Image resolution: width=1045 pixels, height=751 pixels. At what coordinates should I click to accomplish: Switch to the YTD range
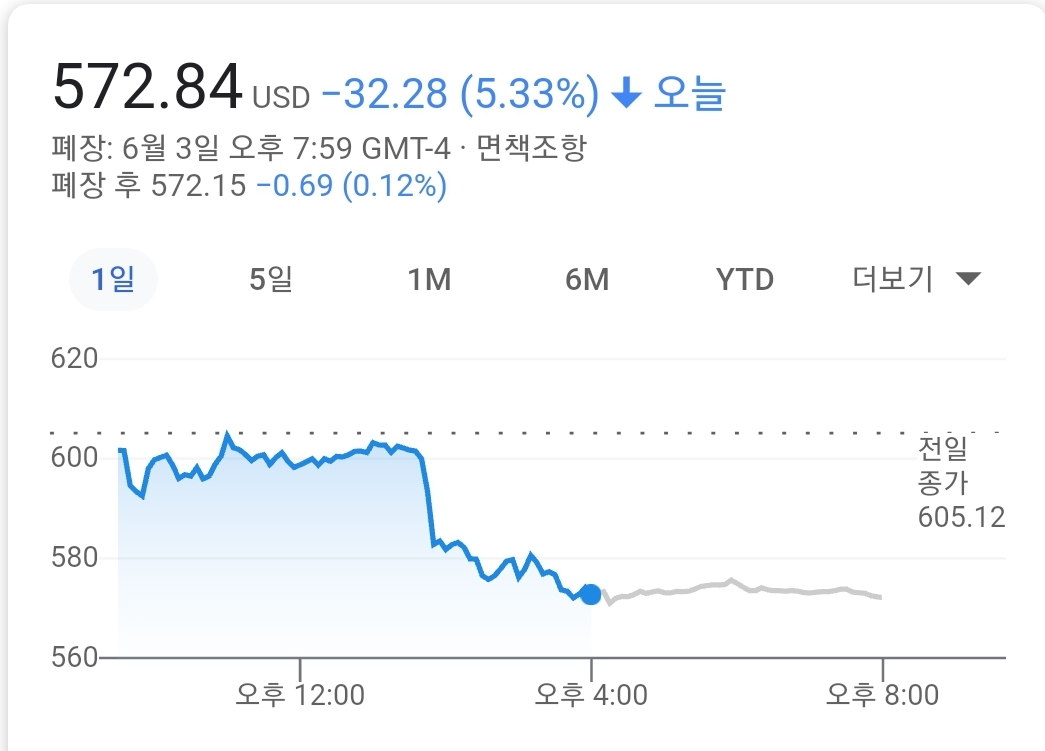745,280
